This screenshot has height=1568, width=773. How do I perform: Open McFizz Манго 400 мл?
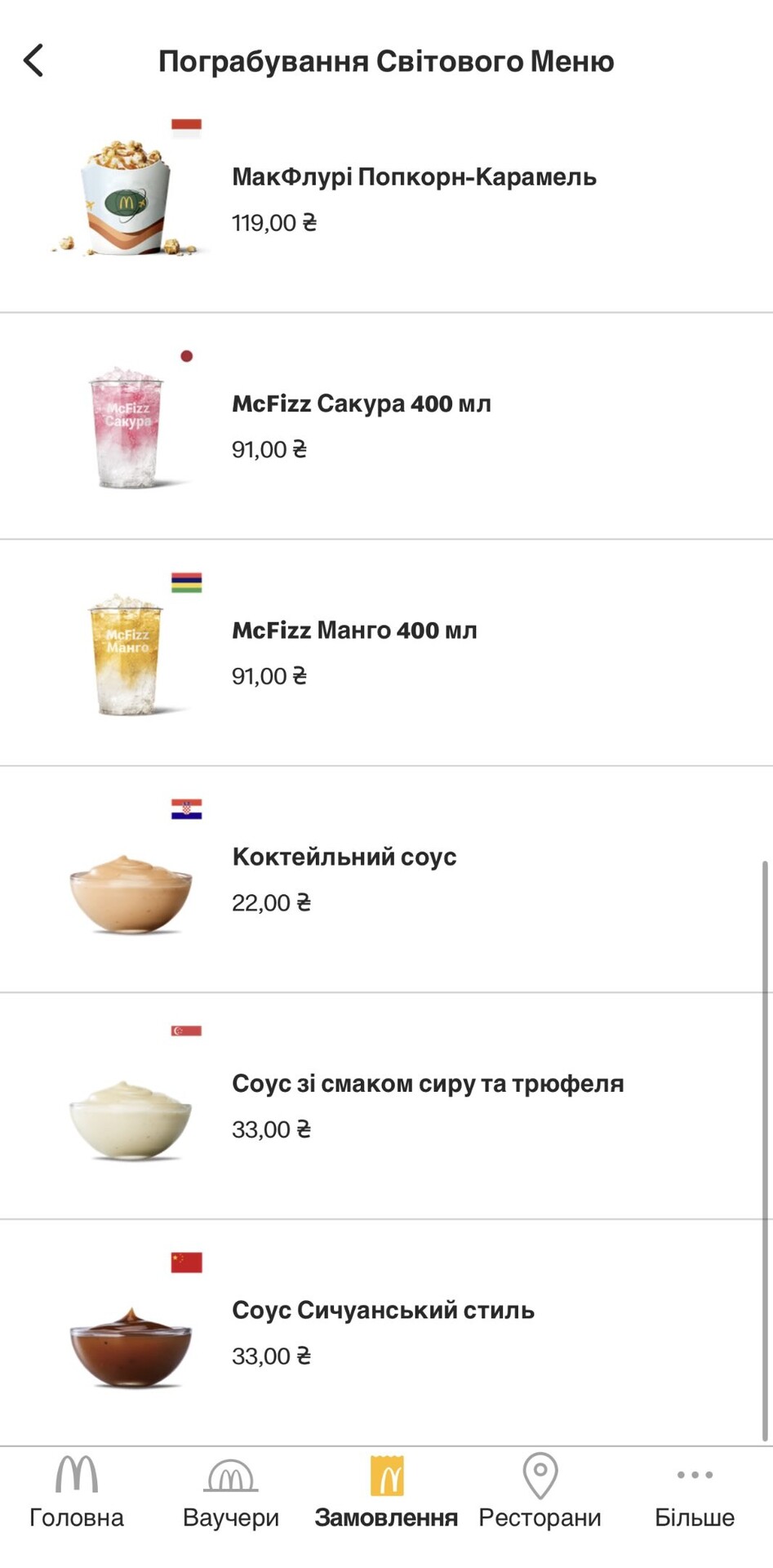tap(354, 630)
